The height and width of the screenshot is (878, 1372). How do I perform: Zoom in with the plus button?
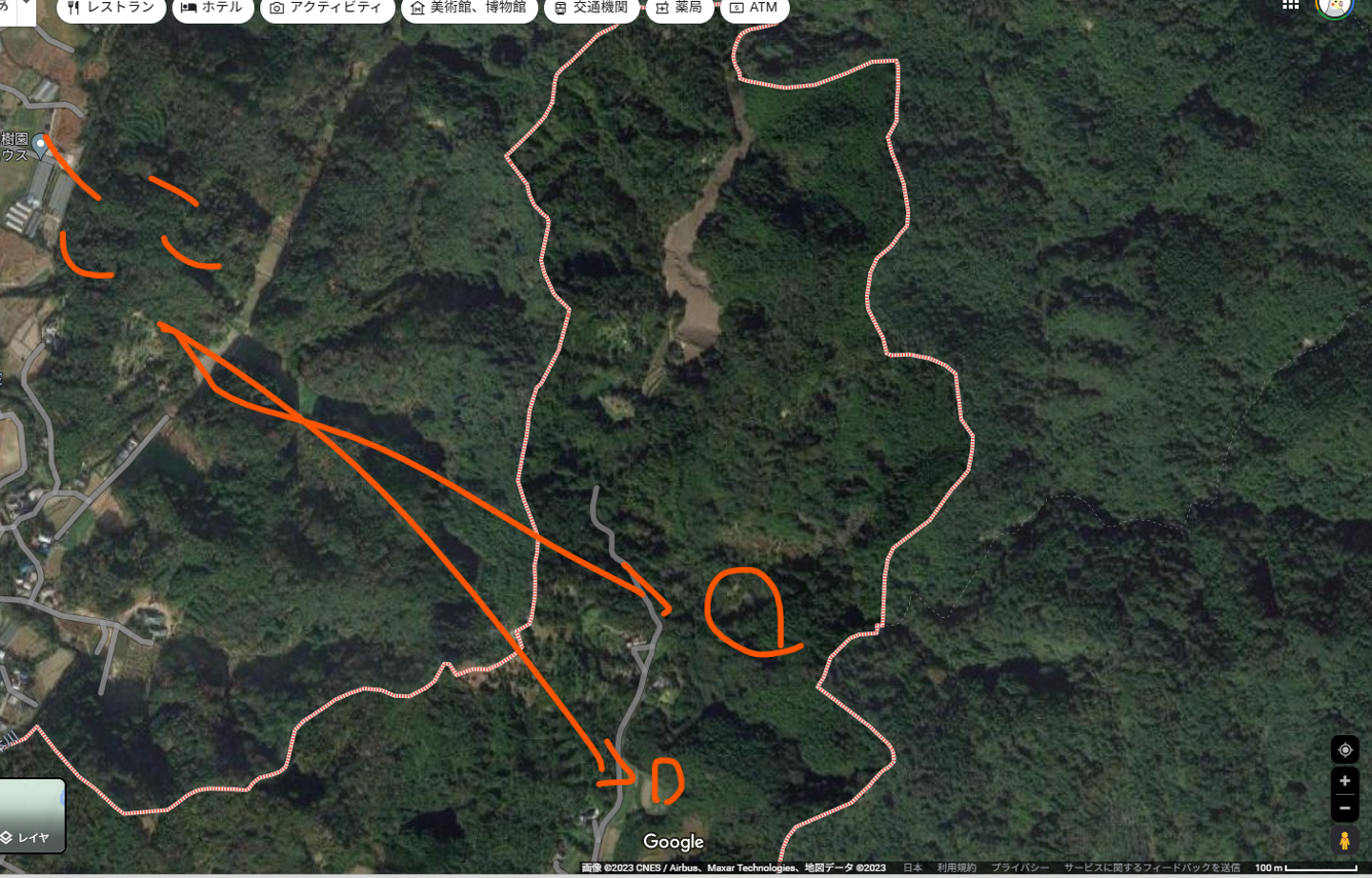[1344, 781]
